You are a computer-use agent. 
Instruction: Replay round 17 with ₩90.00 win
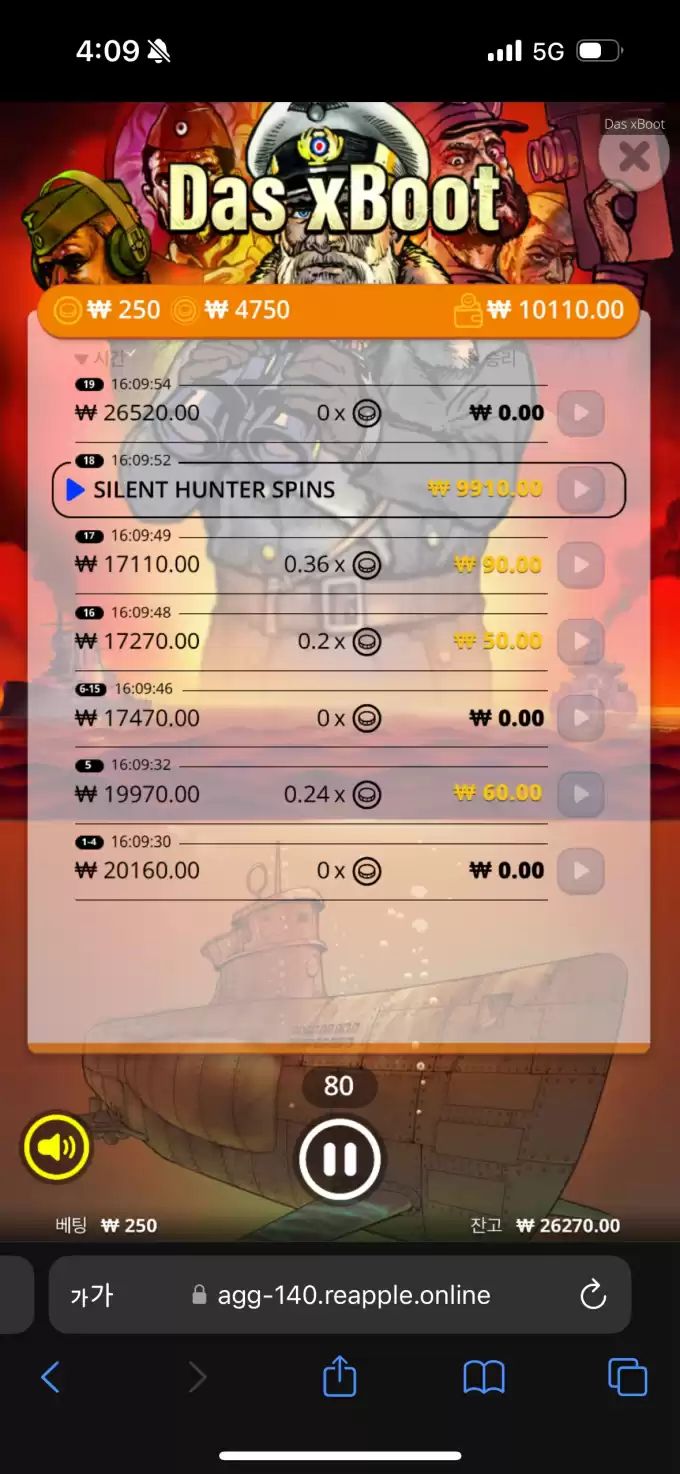[581, 565]
